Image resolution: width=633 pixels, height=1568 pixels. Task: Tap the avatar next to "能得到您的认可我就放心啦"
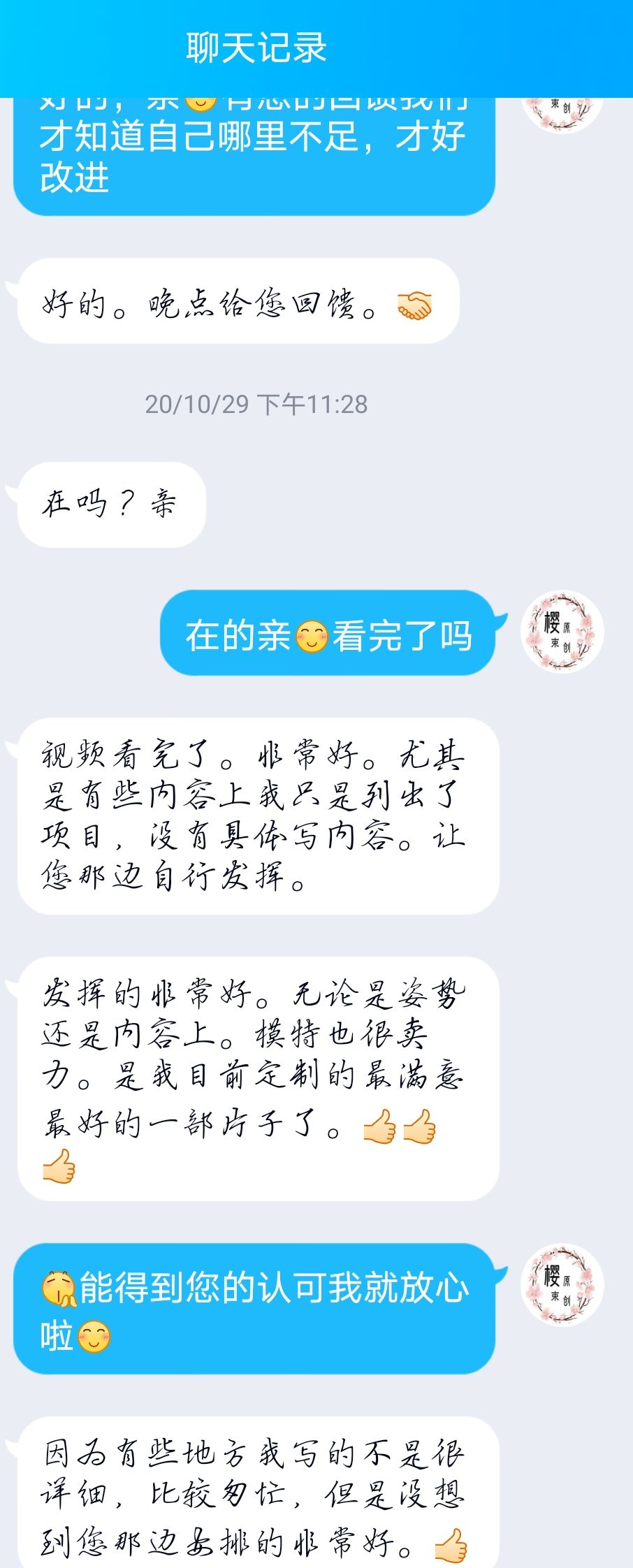(x=562, y=1284)
